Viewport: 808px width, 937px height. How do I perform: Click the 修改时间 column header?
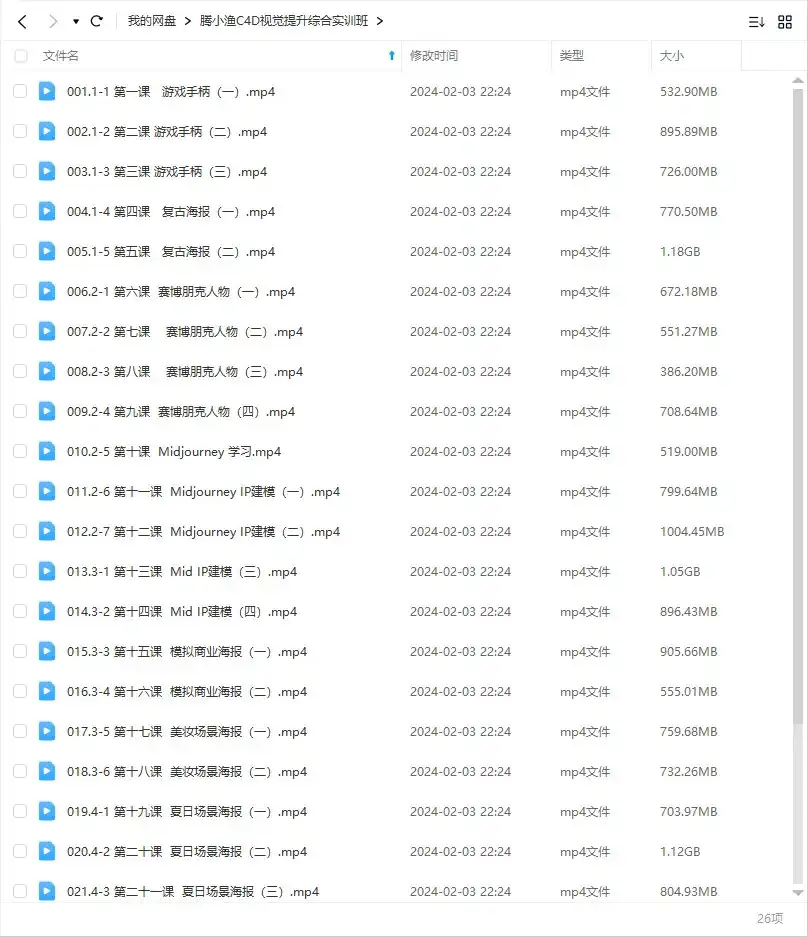[433, 57]
